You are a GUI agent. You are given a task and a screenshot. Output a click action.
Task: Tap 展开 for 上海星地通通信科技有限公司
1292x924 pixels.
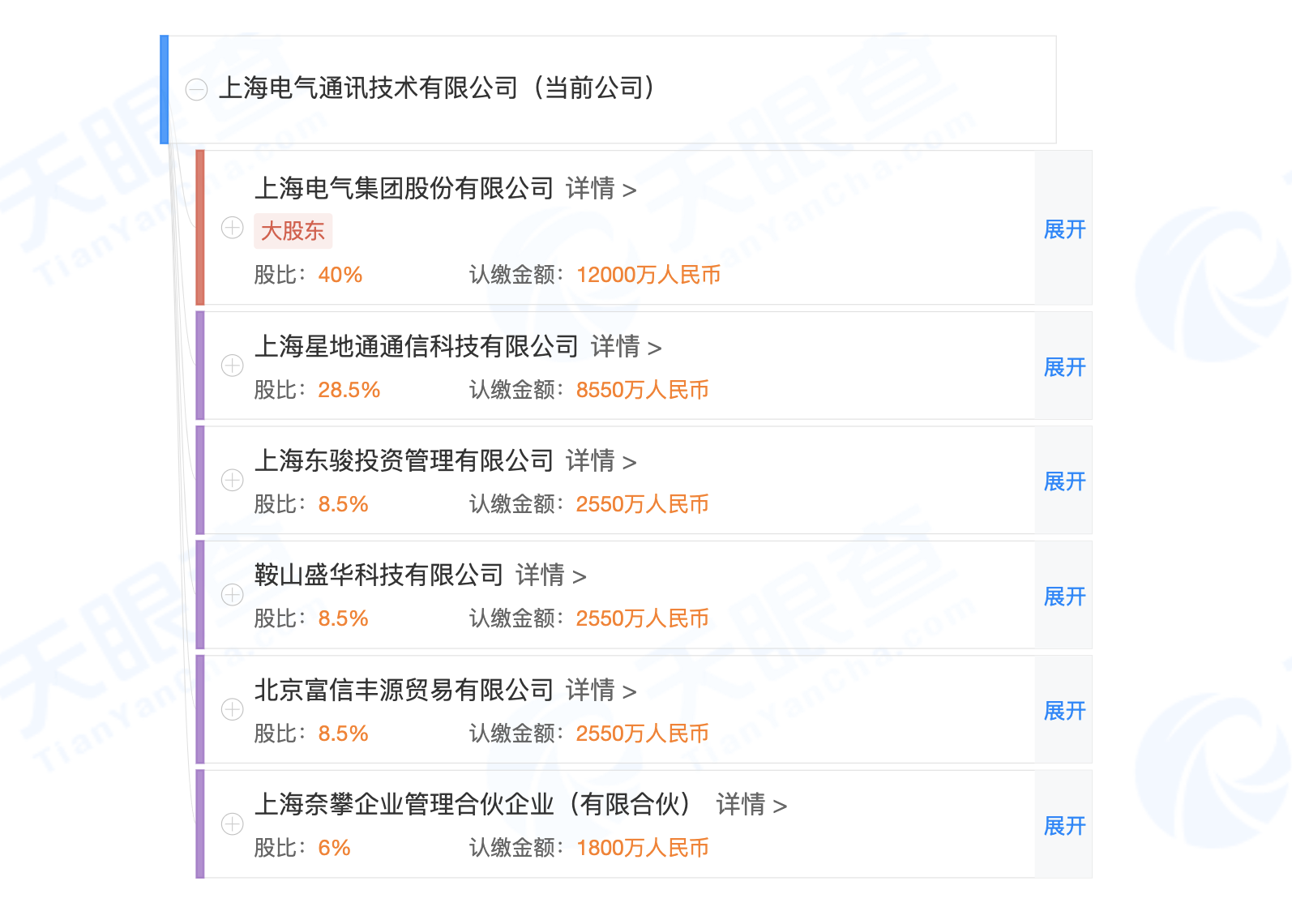[1064, 367]
